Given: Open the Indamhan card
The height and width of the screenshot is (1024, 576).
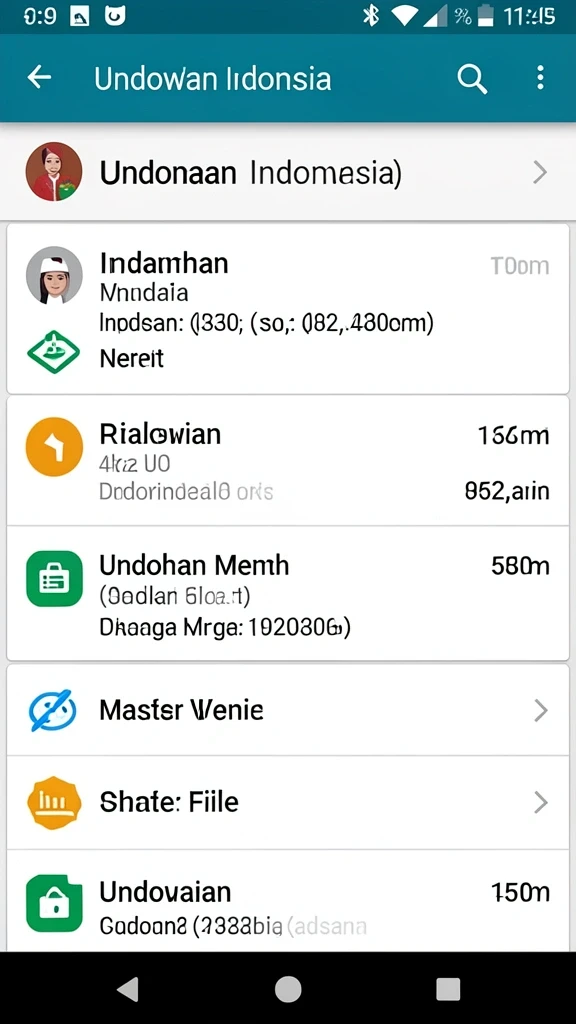Looking at the screenshot, I should click(288, 309).
